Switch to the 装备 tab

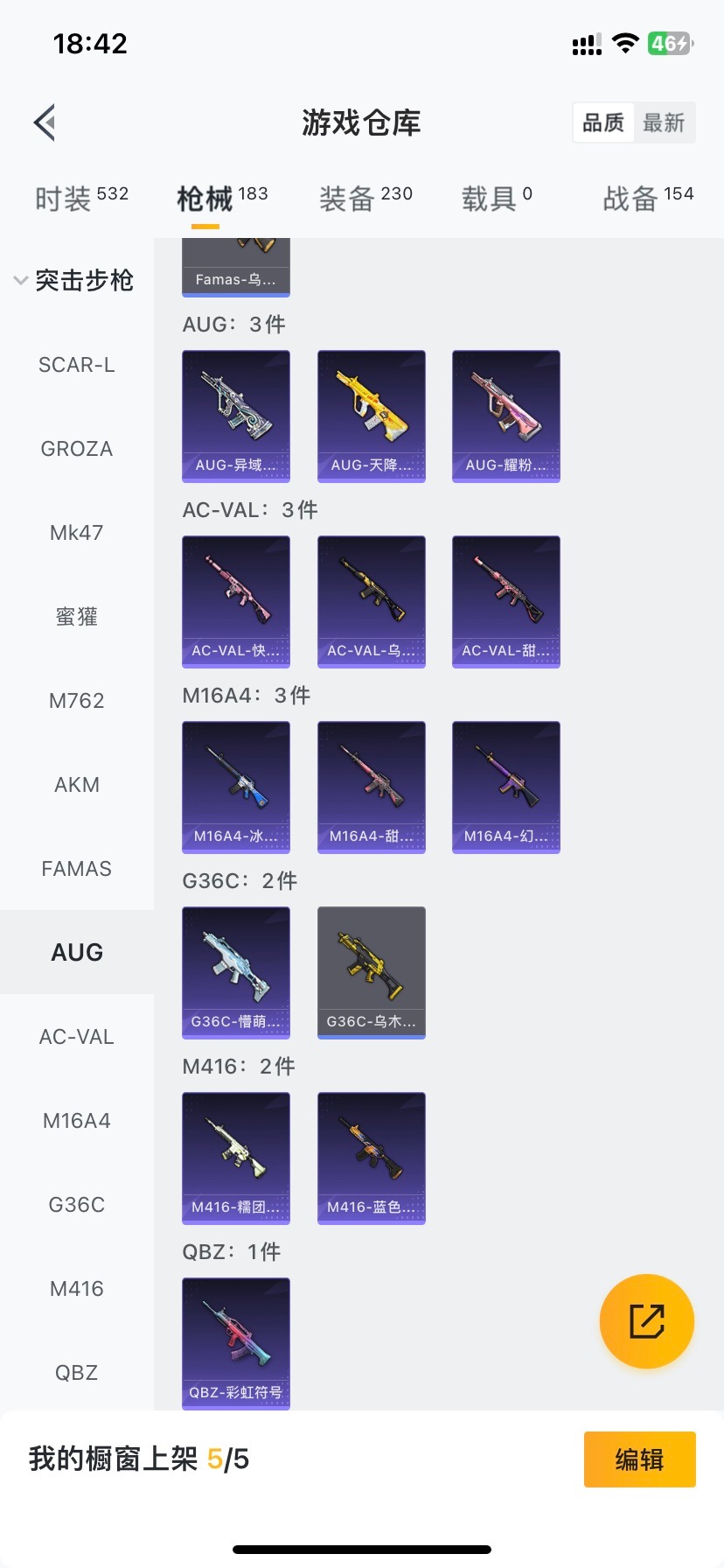365,199
